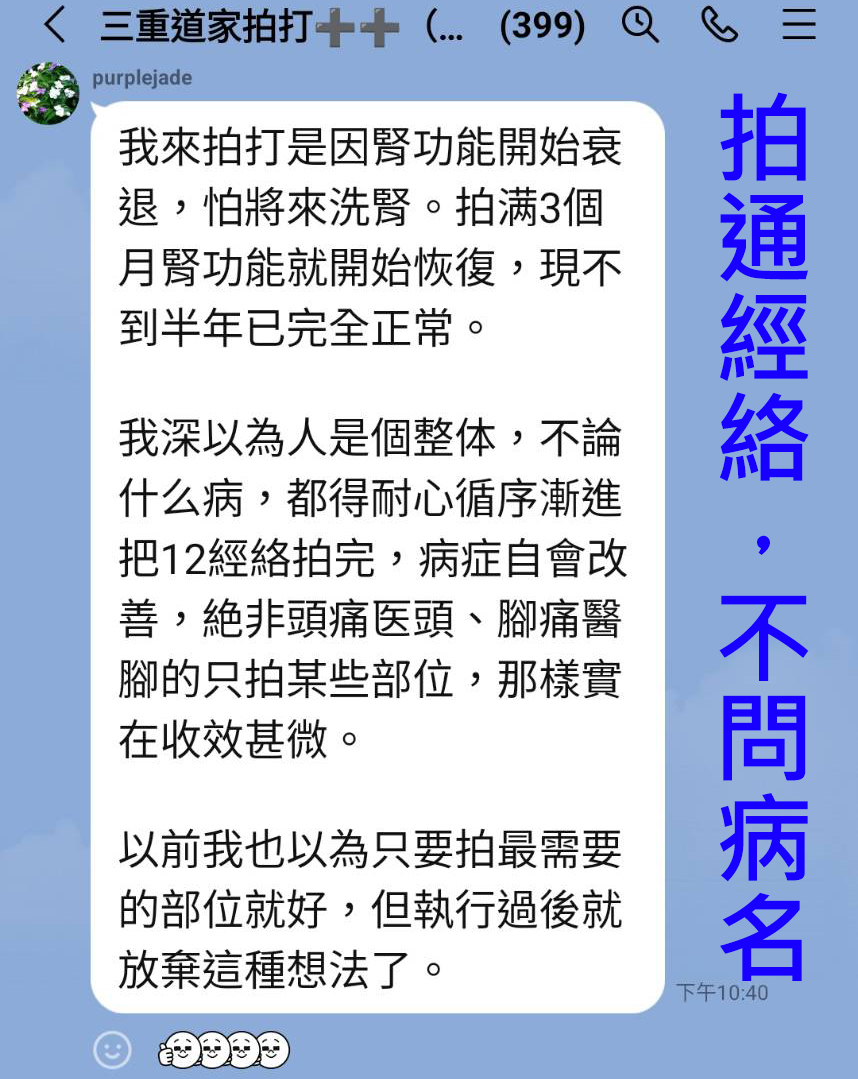Add a reaction with the smiley icon

(112, 1048)
